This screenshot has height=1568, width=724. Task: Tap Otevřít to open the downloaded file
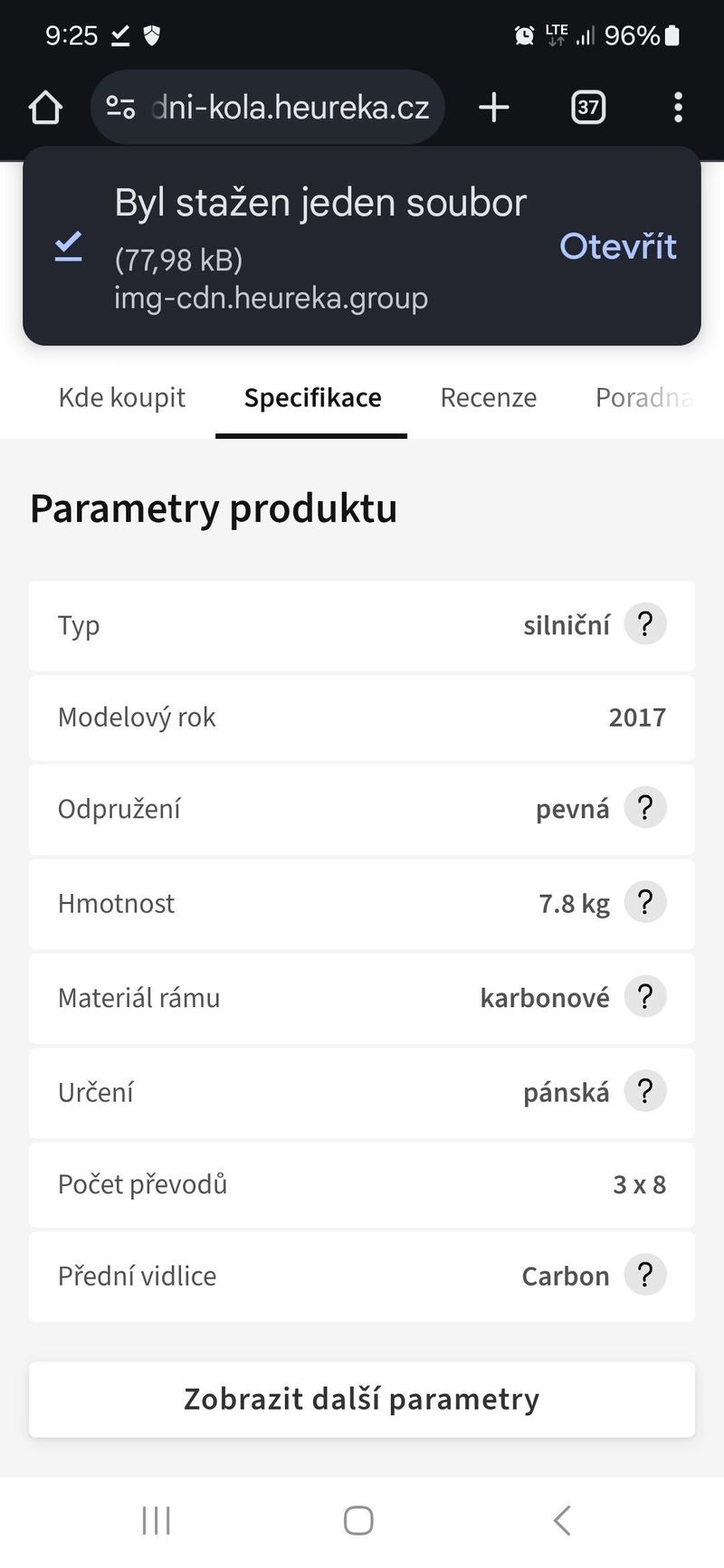617,246
